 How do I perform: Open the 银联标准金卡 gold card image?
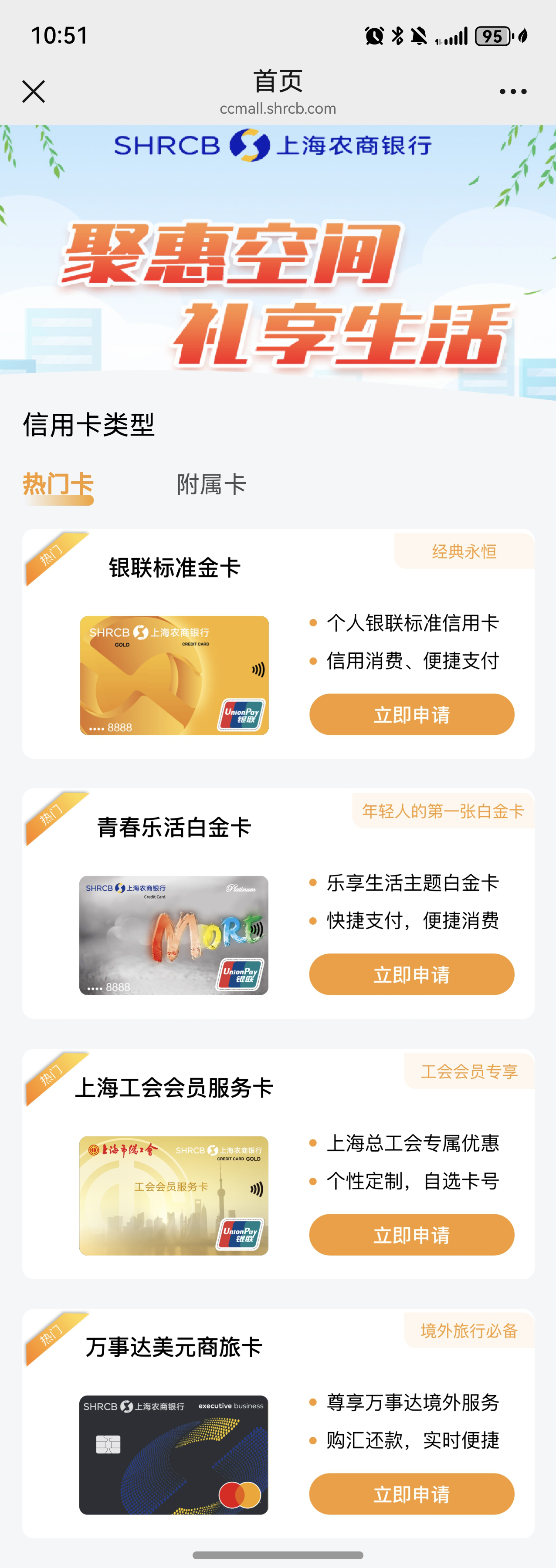pos(174,675)
